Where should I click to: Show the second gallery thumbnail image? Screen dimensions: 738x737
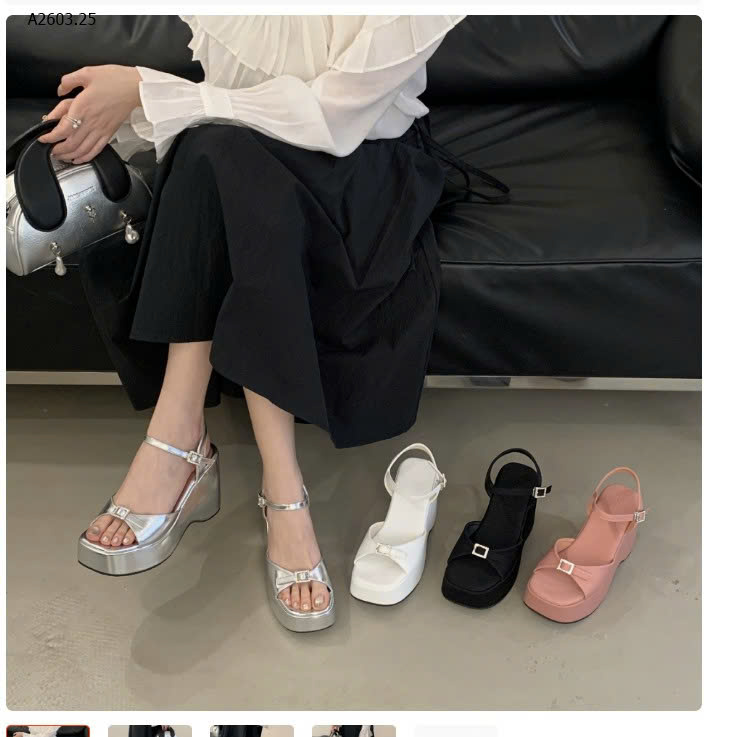tap(150, 731)
